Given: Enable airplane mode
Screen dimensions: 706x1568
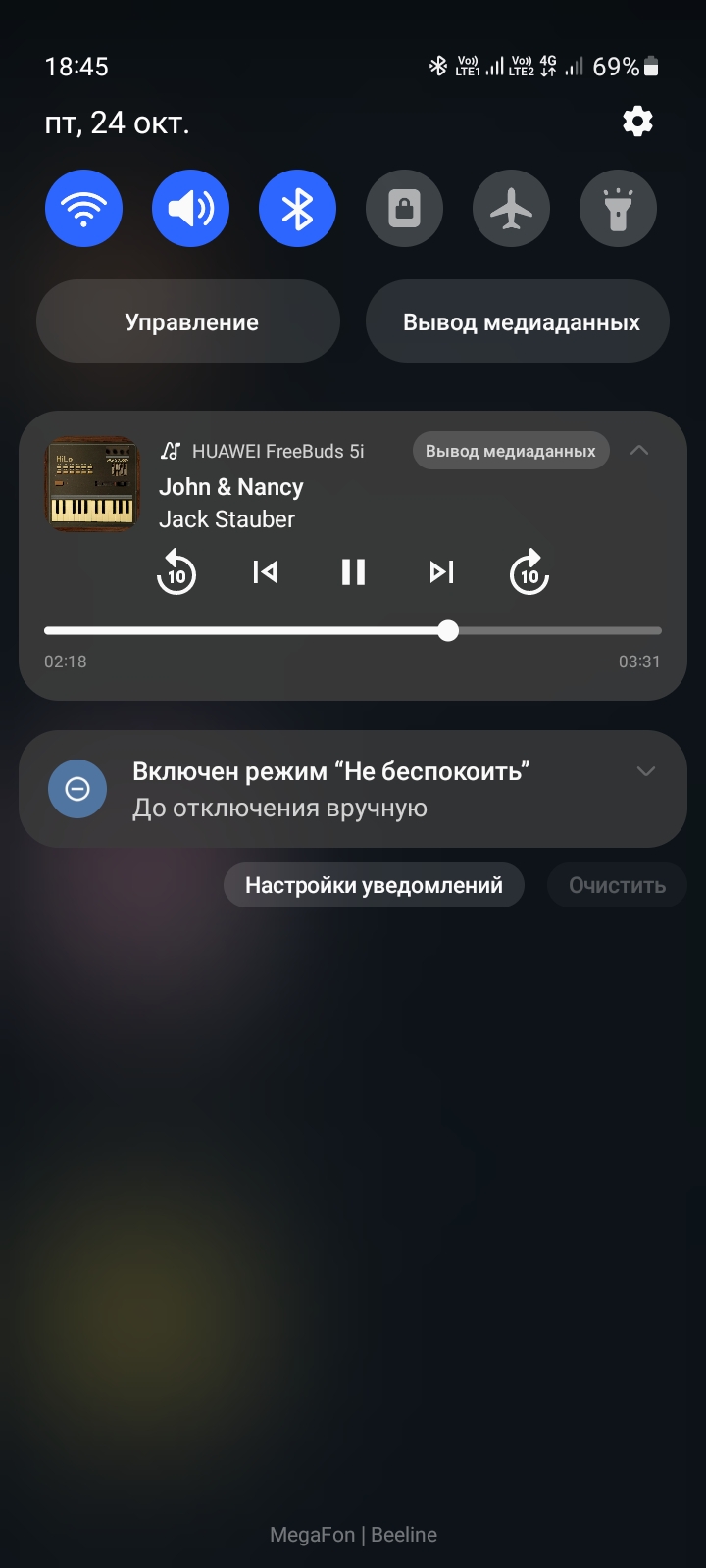Looking at the screenshot, I should tap(511, 209).
